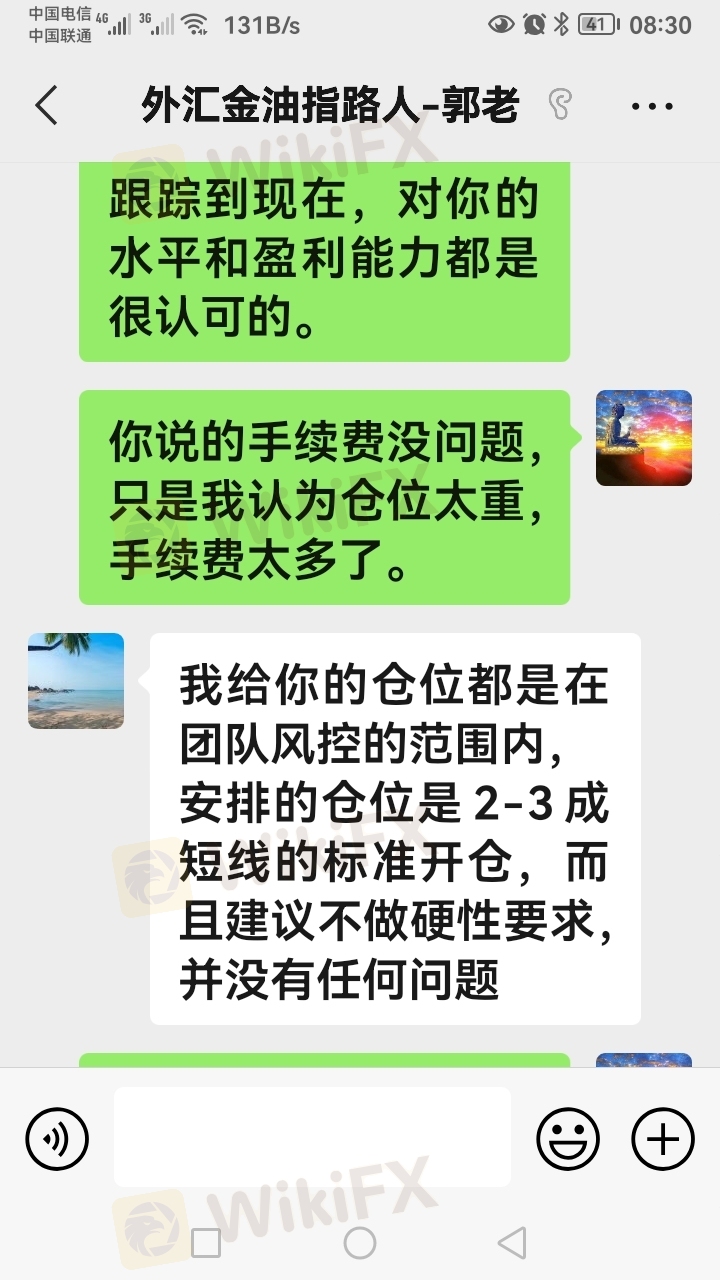Open the system recent apps view
The height and width of the screenshot is (1280, 720).
[206, 1243]
